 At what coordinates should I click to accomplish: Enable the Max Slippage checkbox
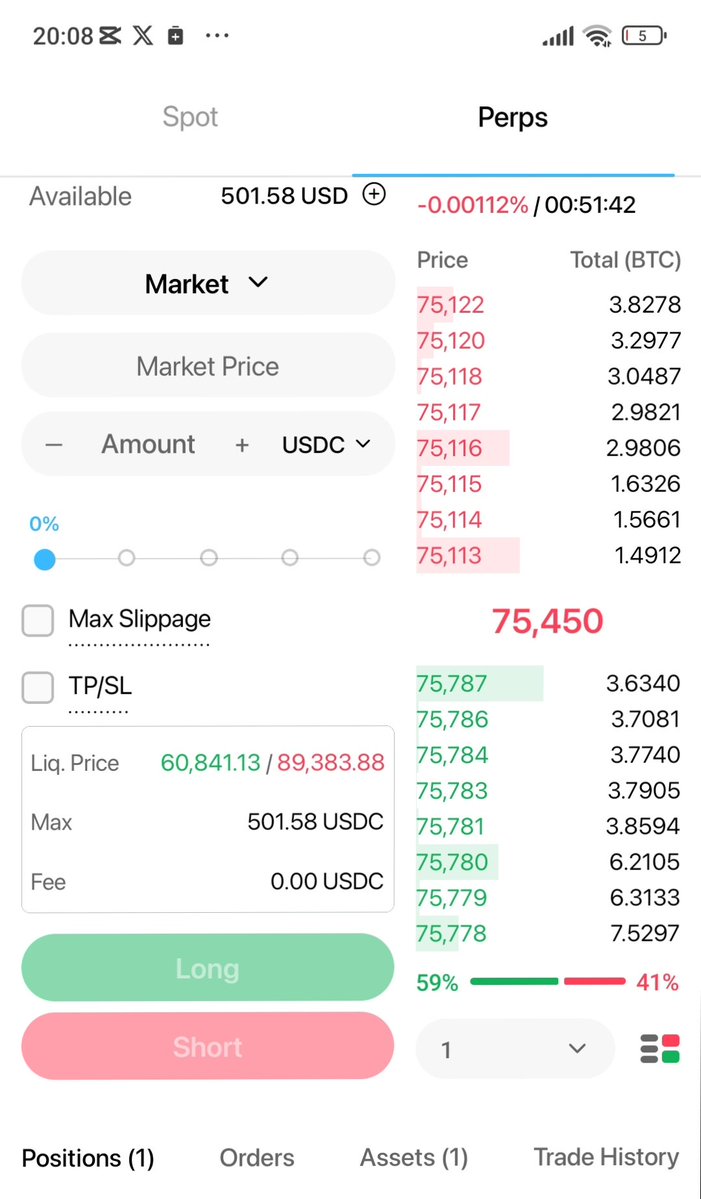click(x=38, y=621)
